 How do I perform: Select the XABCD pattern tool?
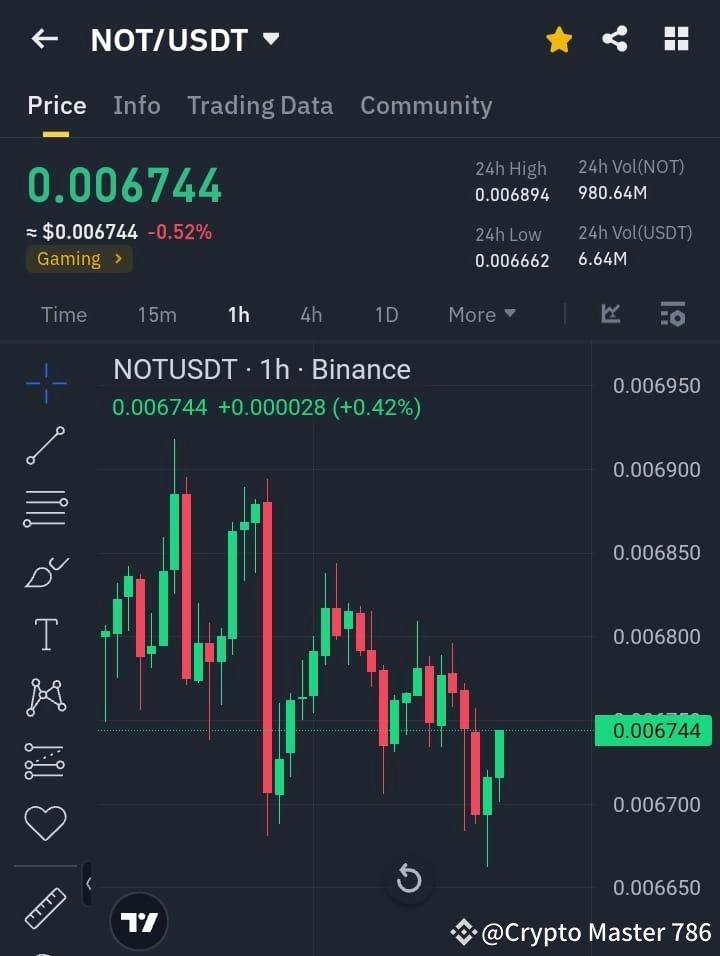pos(44,697)
